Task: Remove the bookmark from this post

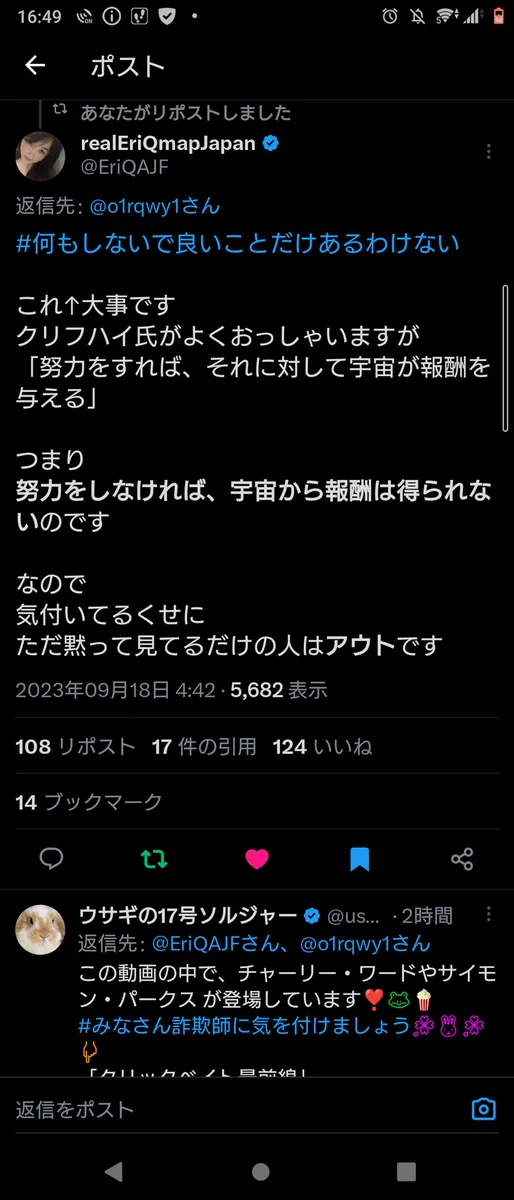Action: pos(360,858)
